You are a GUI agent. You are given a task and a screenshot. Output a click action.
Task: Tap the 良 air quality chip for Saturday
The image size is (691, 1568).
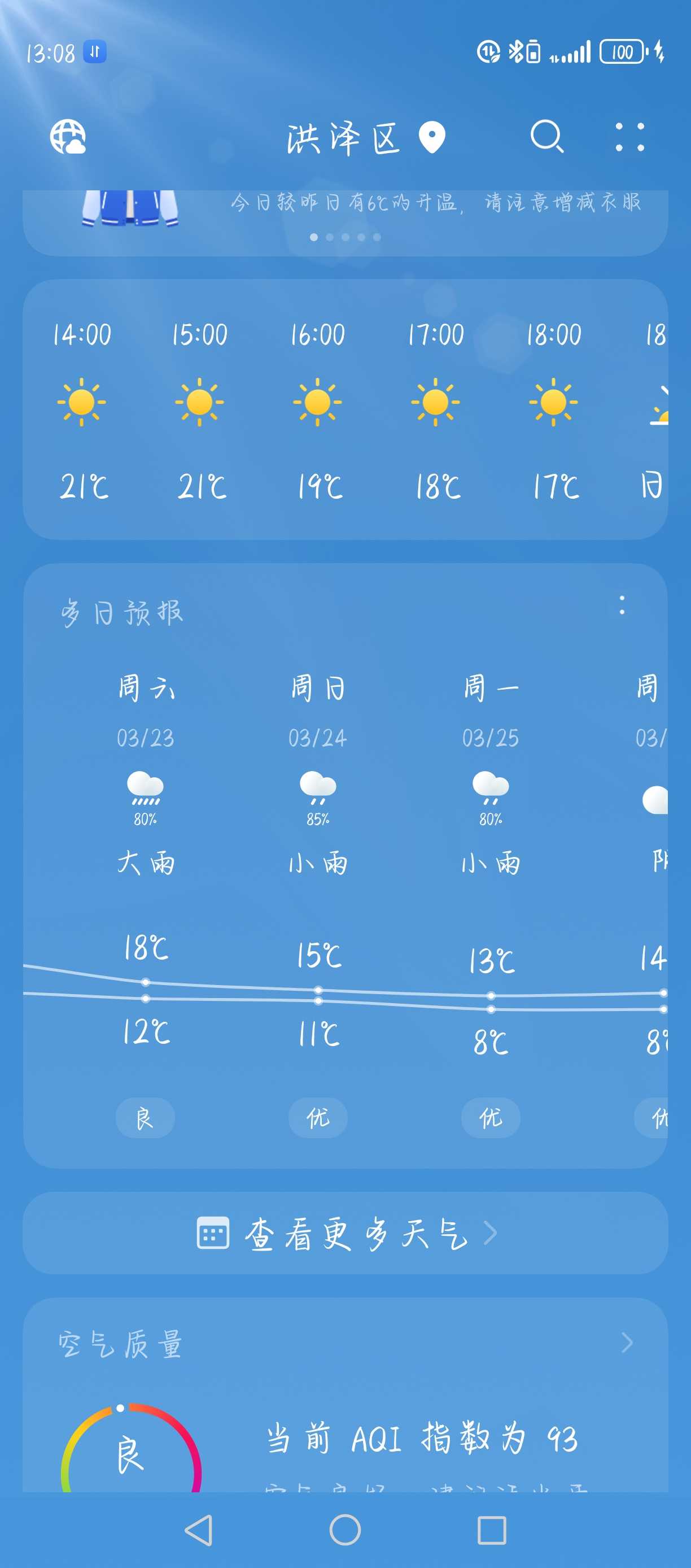[146, 1118]
